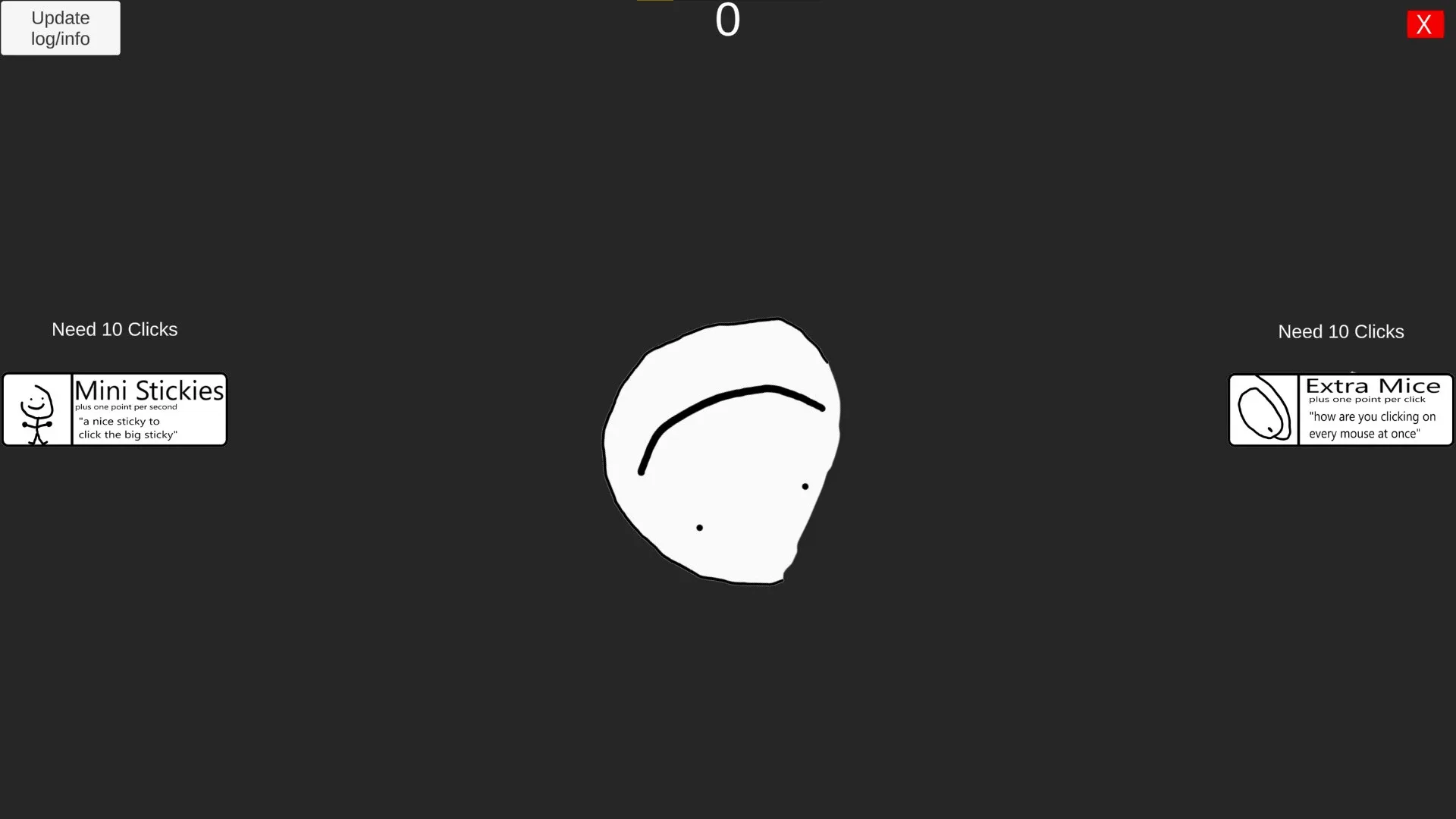This screenshot has width=1456, height=819.
Task: Close the game with the red X
Action: (1424, 24)
